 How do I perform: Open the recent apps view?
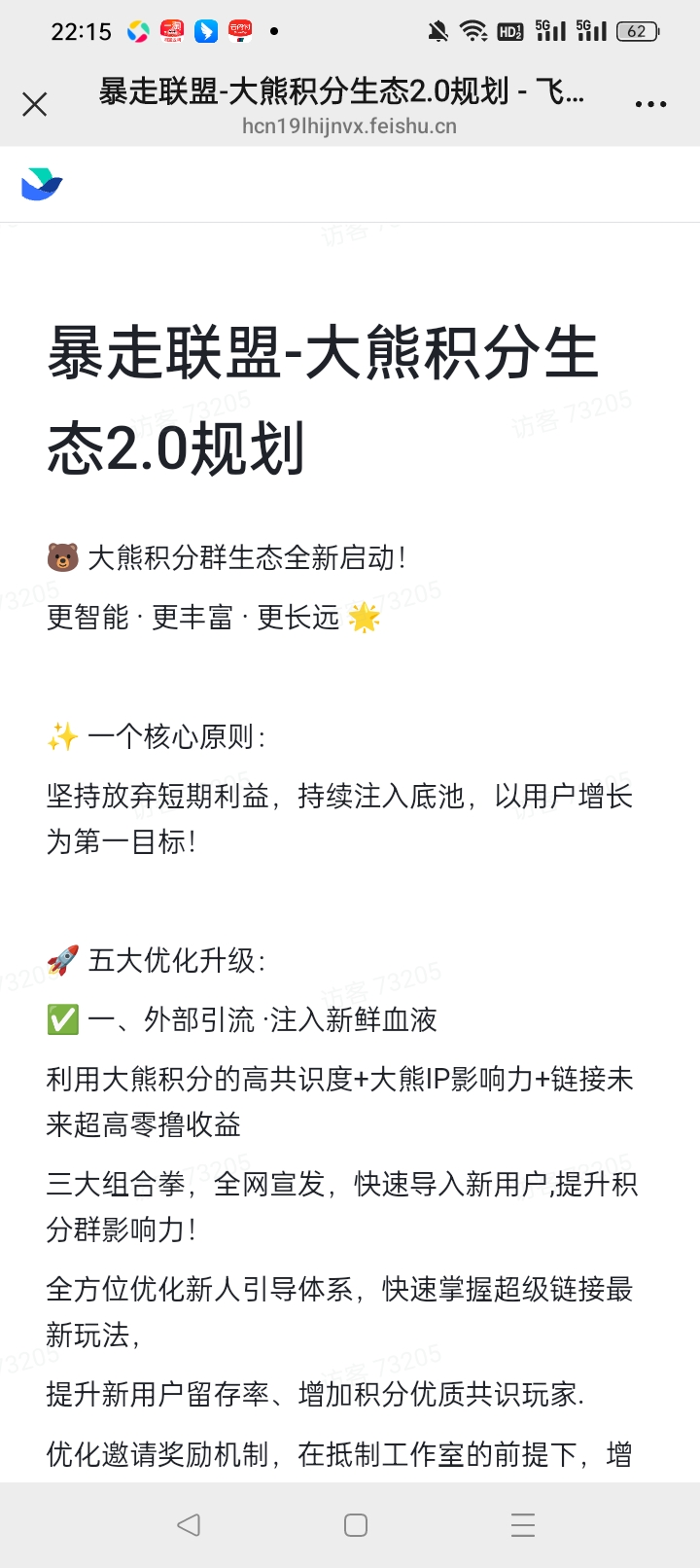point(523,1524)
